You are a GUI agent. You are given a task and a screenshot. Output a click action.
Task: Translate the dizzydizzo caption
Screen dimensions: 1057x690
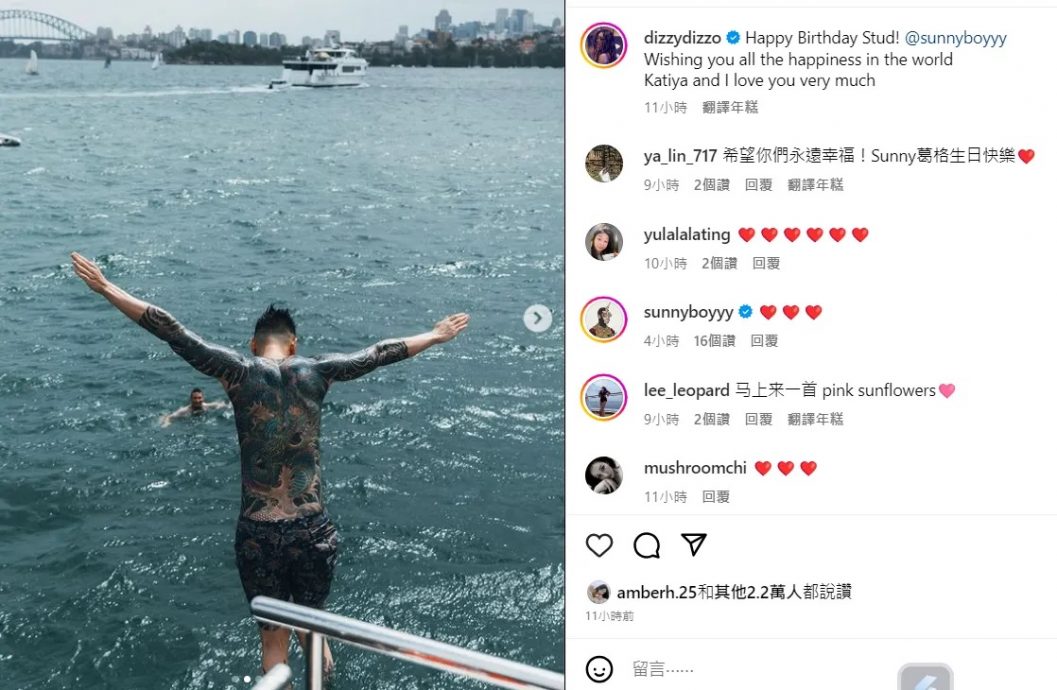tap(730, 107)
